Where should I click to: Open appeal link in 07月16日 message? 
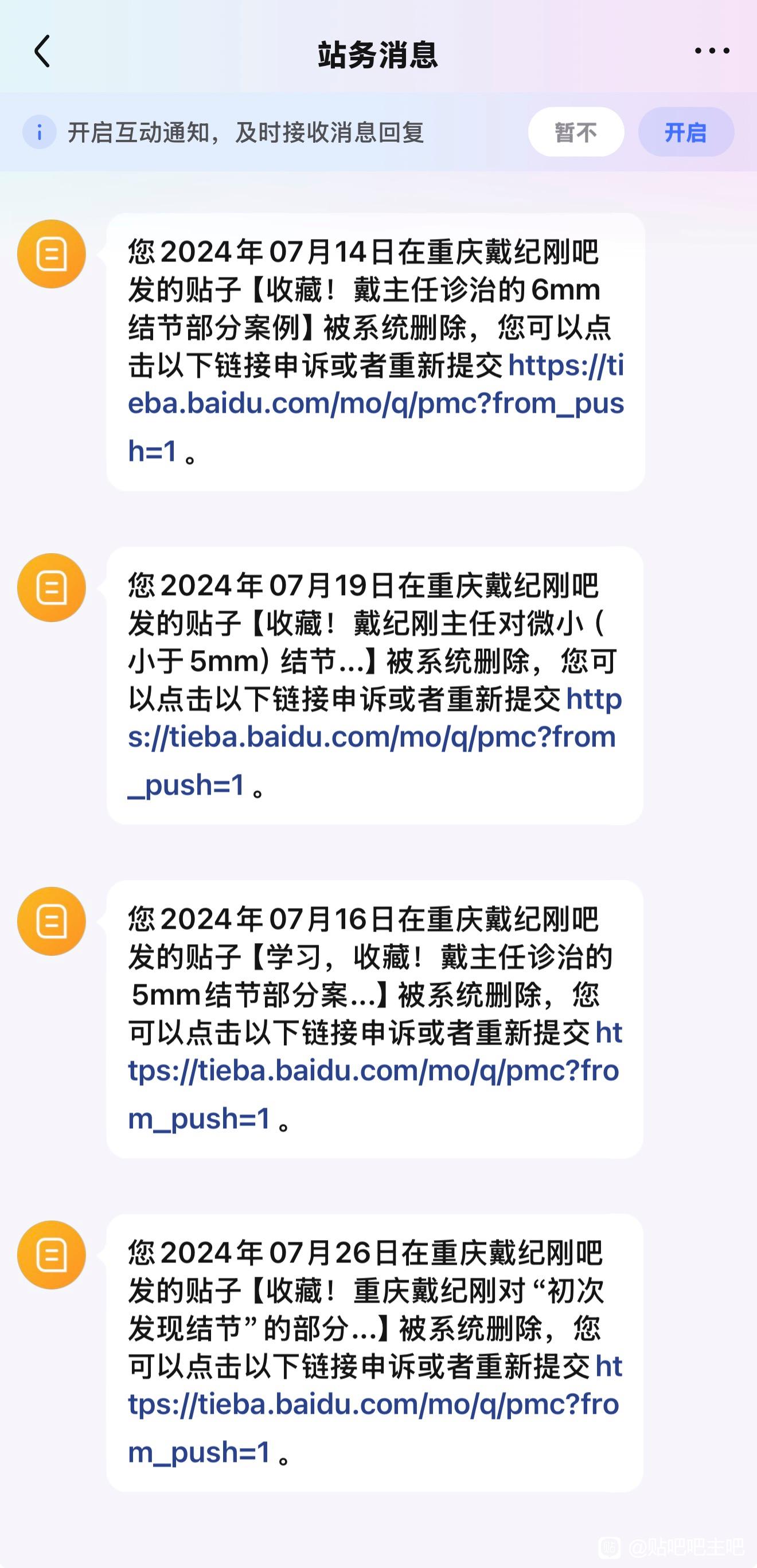coord(373,1071)
